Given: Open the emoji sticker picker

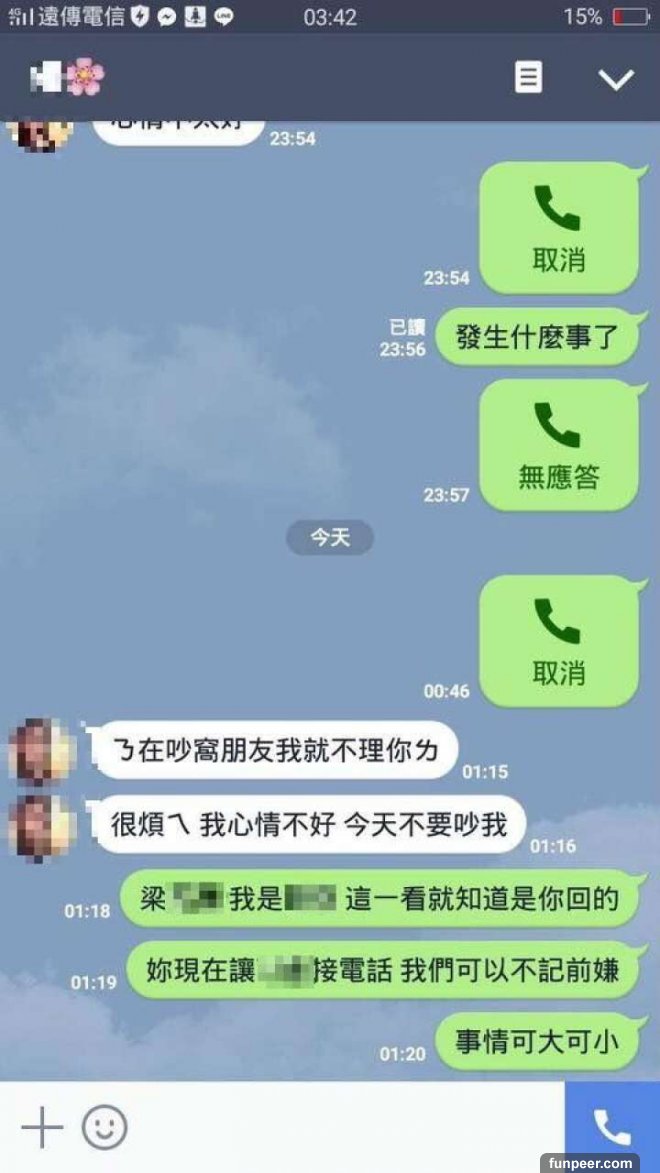Looking at the screenshot, I should tap(104, 1128).
